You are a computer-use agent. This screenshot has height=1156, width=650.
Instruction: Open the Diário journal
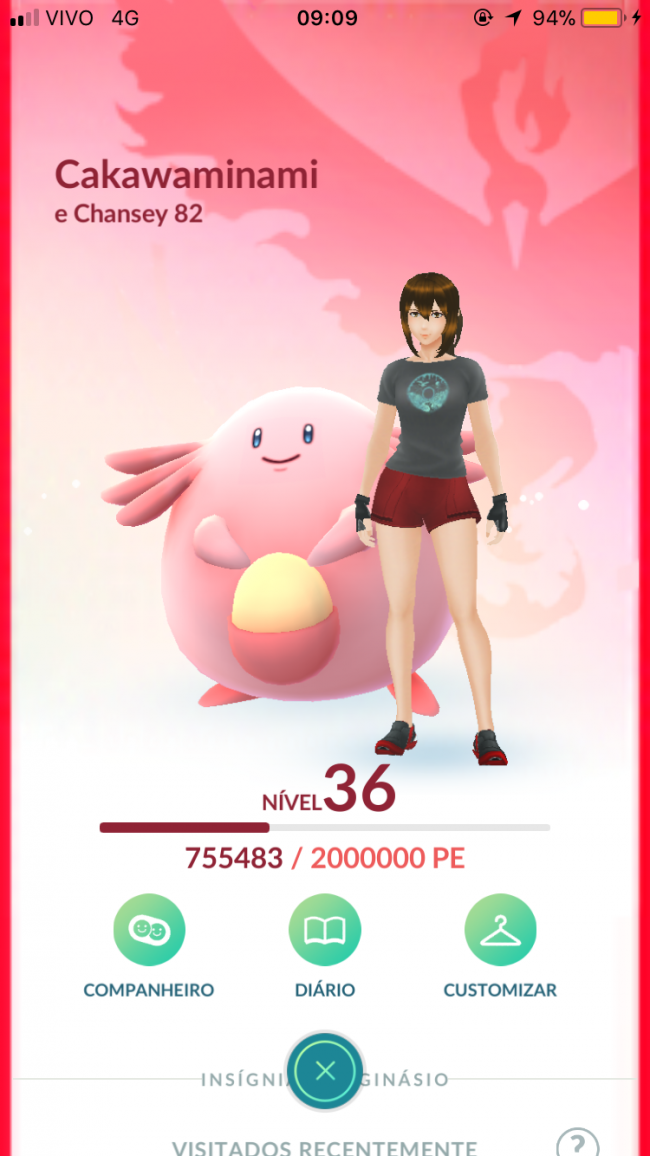(x=324, y=930)
